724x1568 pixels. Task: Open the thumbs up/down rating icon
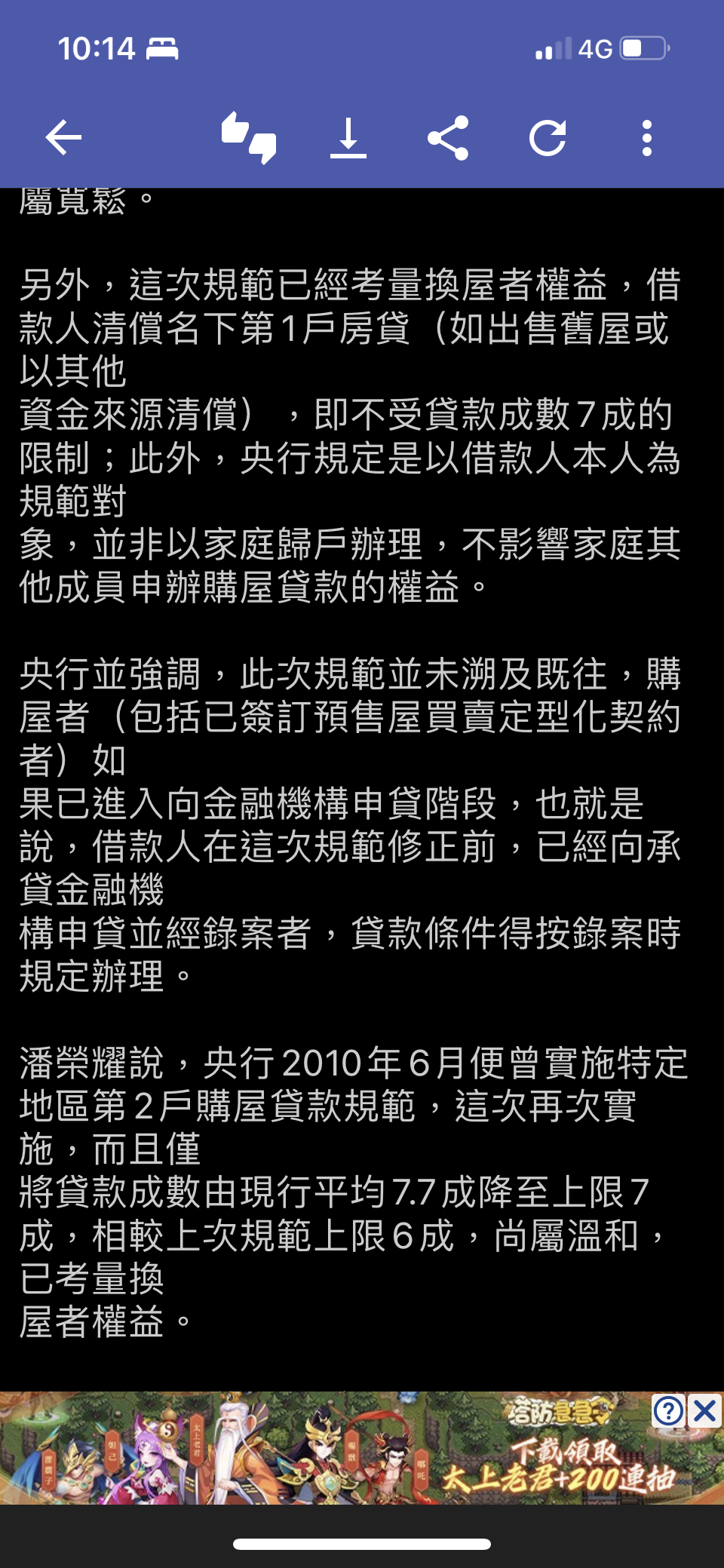click(248, 138)
